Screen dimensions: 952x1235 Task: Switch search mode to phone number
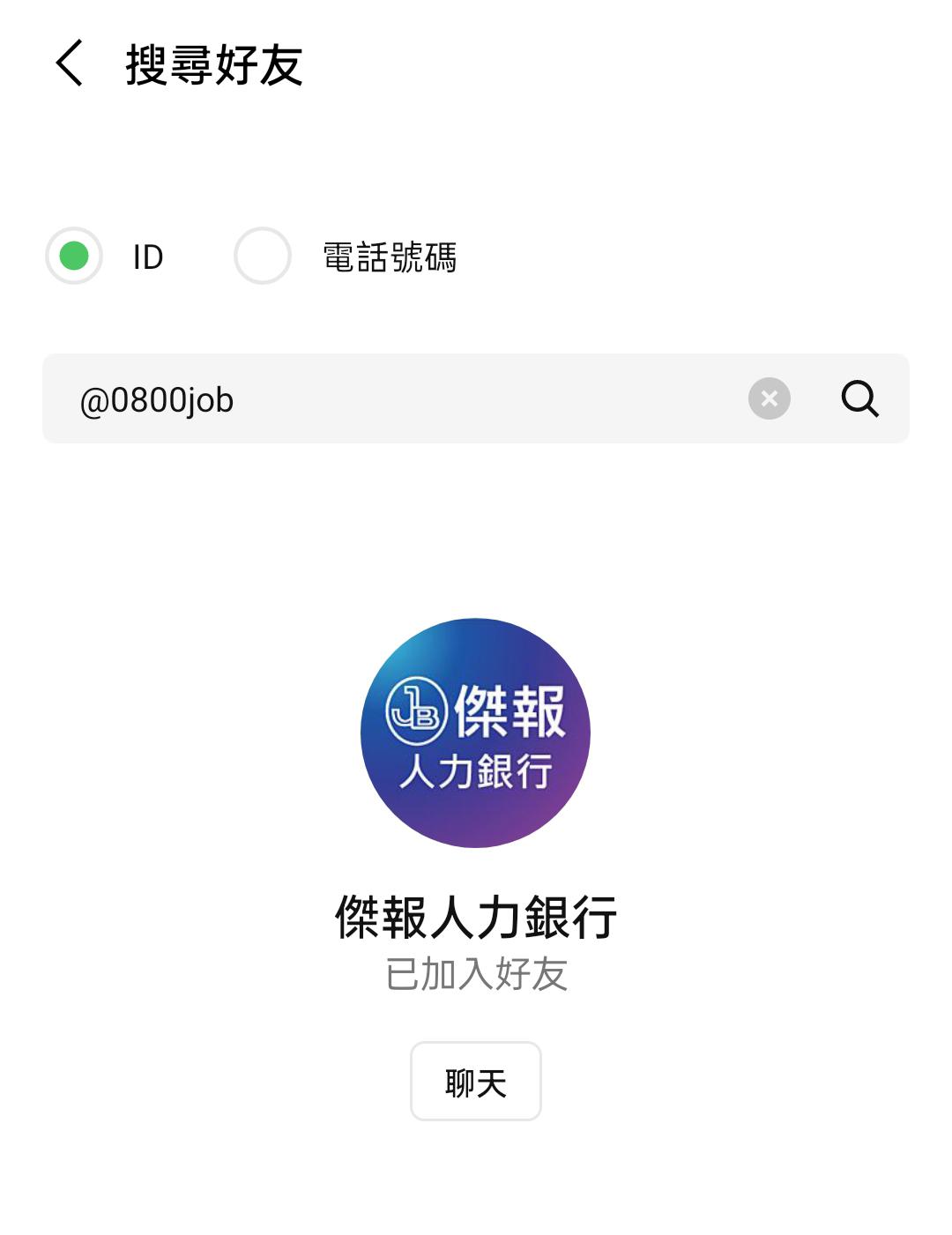coord(262,256)
